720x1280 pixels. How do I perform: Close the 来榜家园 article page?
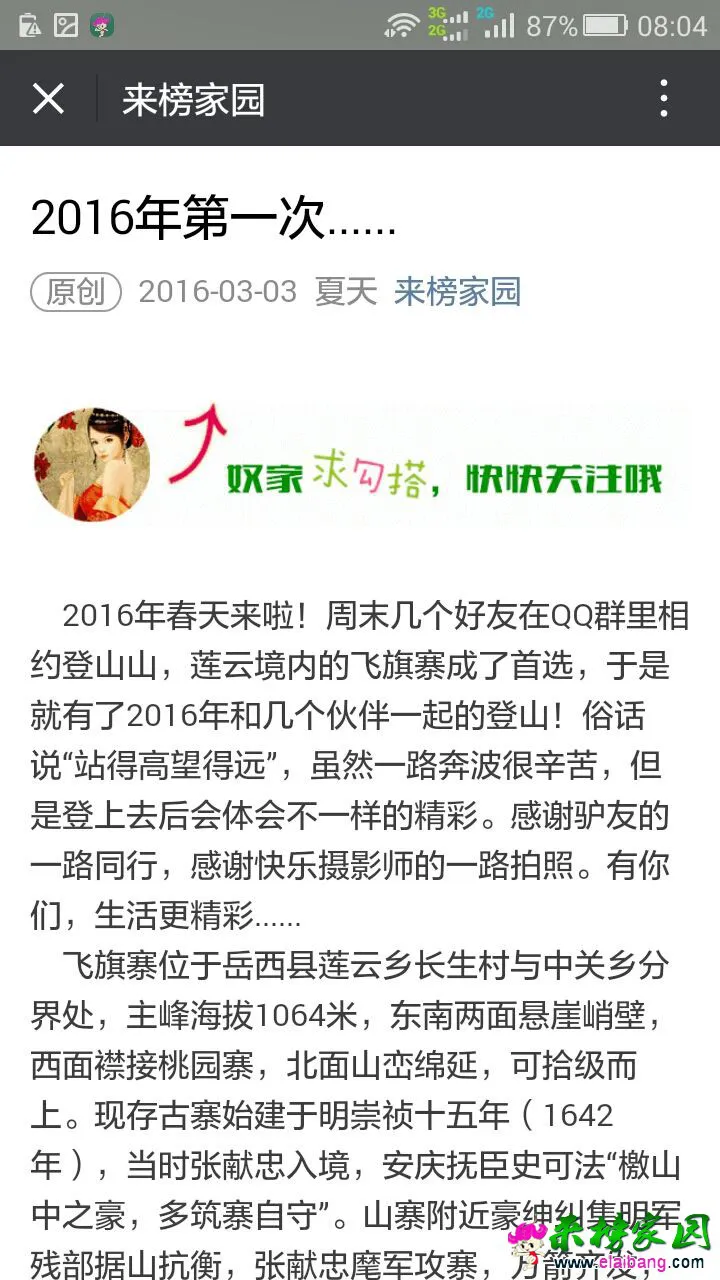[48, 99]
